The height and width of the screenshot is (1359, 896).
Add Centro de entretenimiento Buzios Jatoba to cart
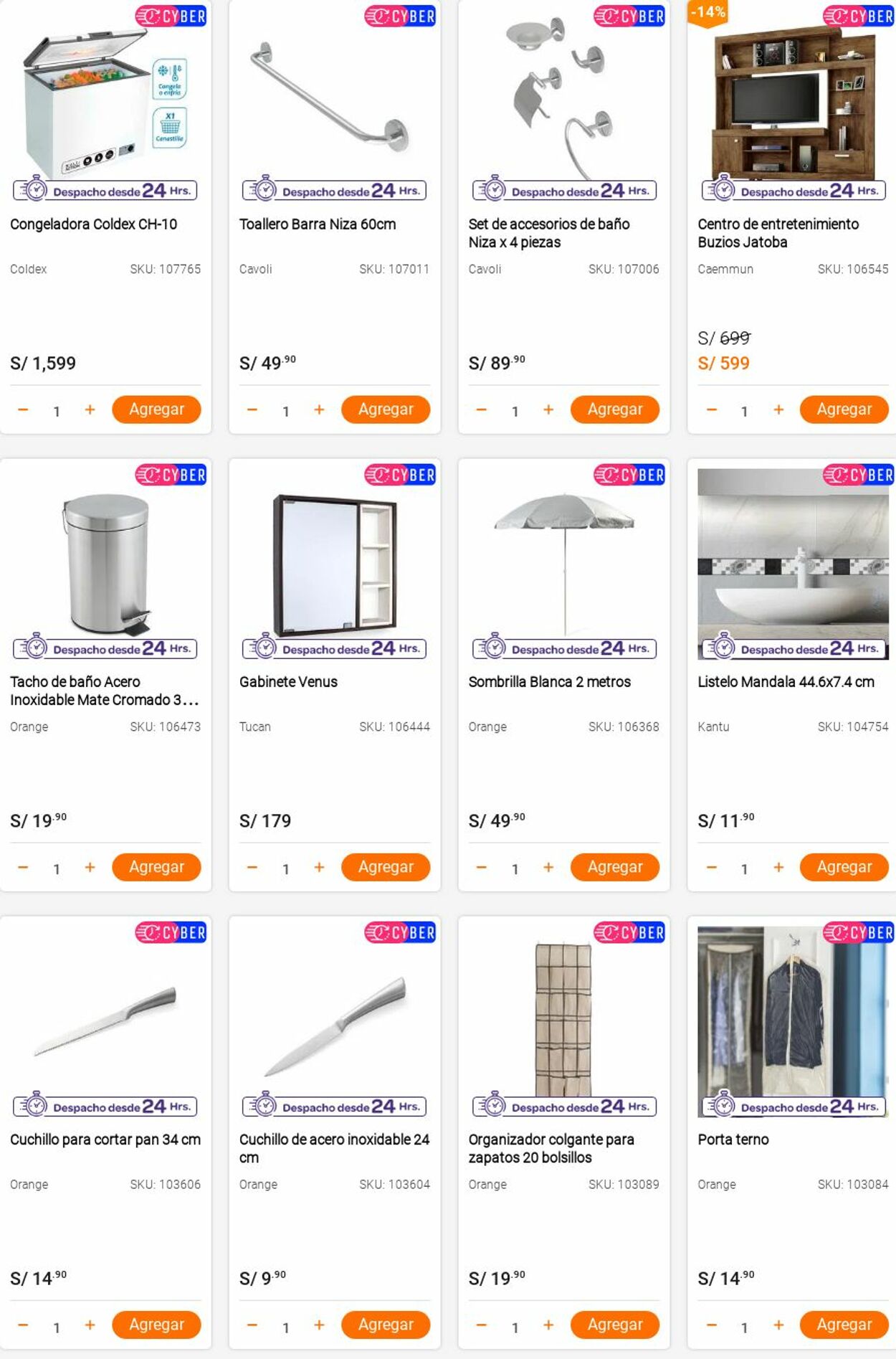(x=844, y=409)
